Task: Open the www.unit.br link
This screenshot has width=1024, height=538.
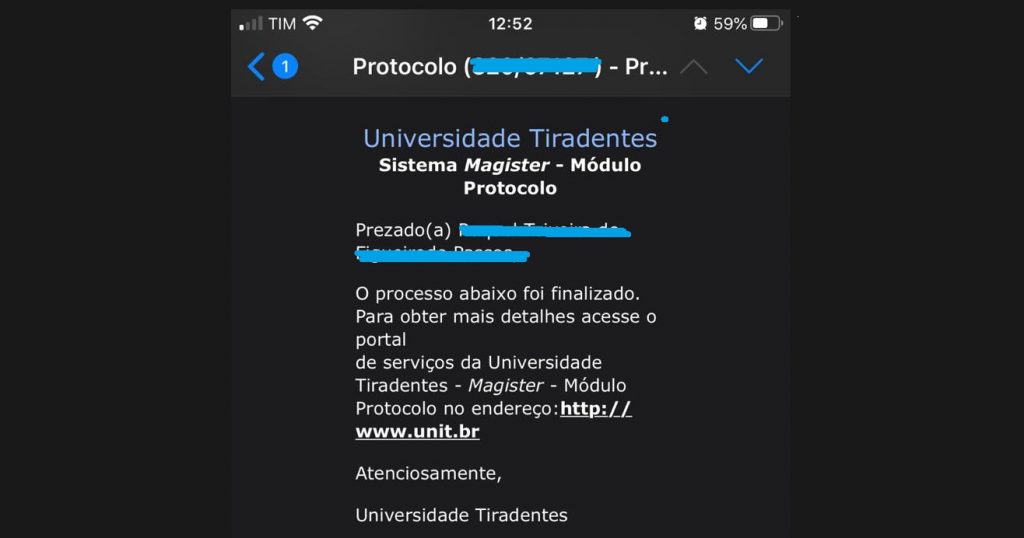Action: point(417,432)
